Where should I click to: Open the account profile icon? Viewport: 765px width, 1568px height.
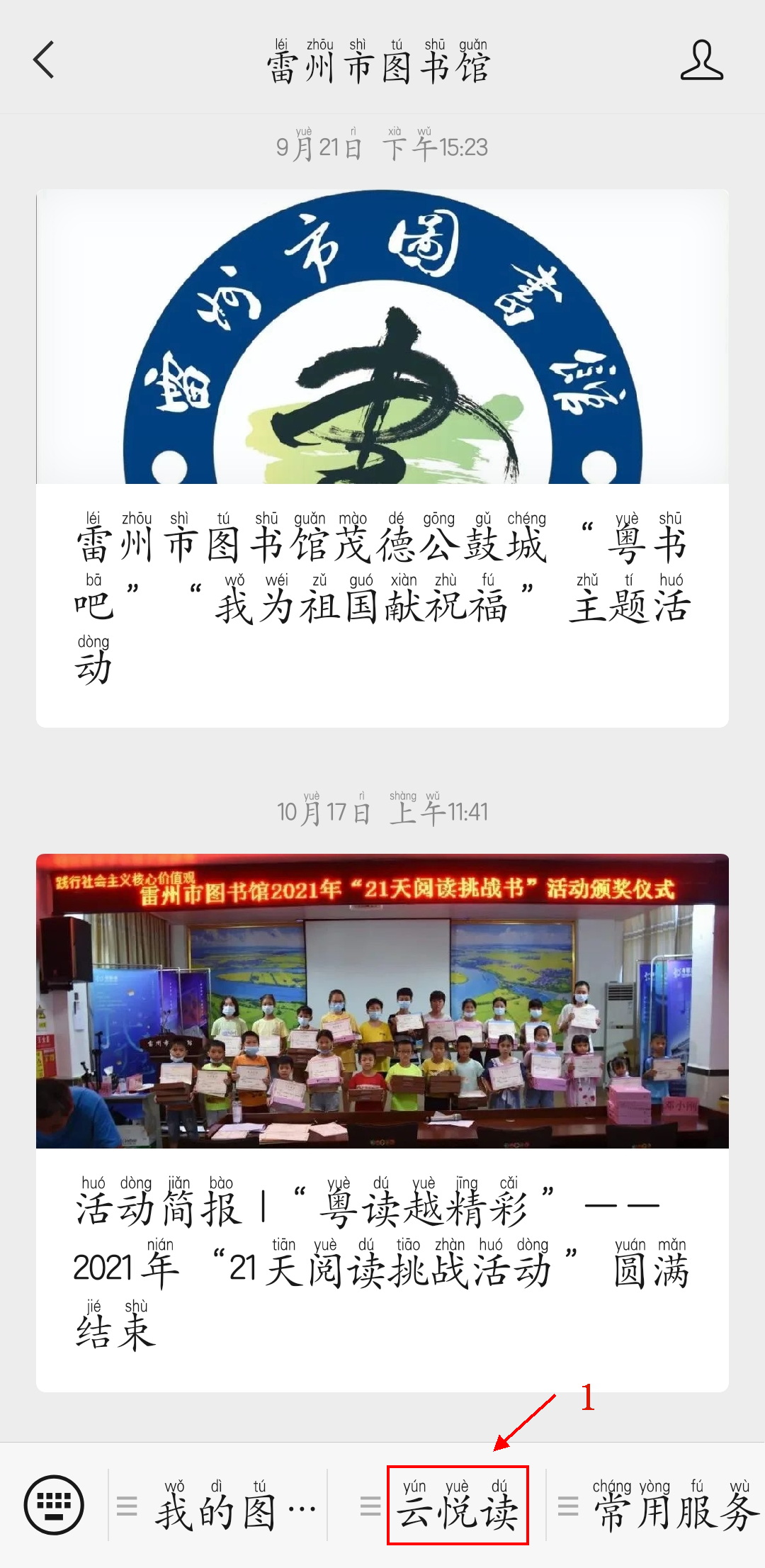[x=701, y=60]
